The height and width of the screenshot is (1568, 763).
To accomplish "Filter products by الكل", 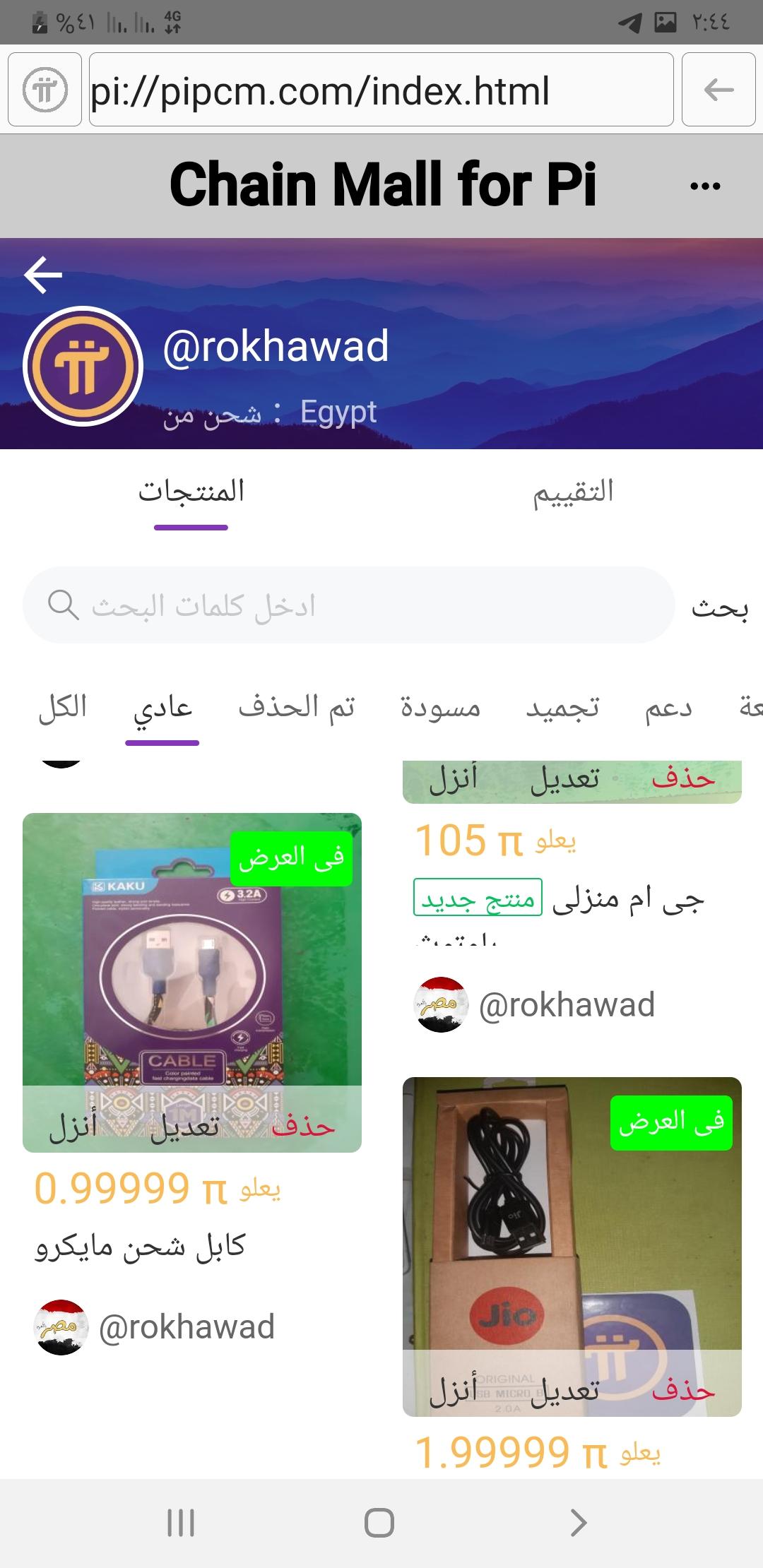I will tap(62, 707).
